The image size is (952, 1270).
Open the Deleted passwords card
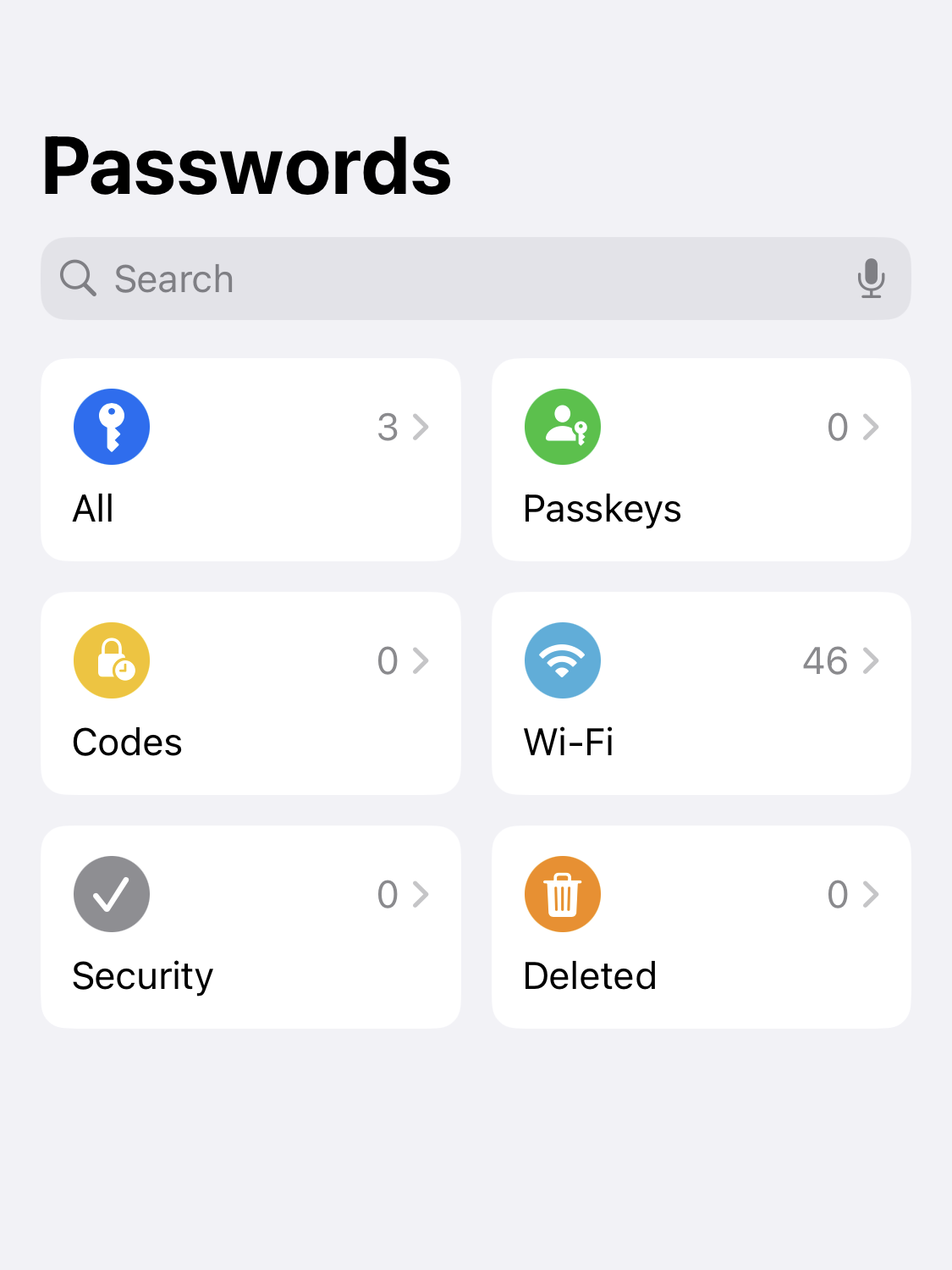pos(701,927)
